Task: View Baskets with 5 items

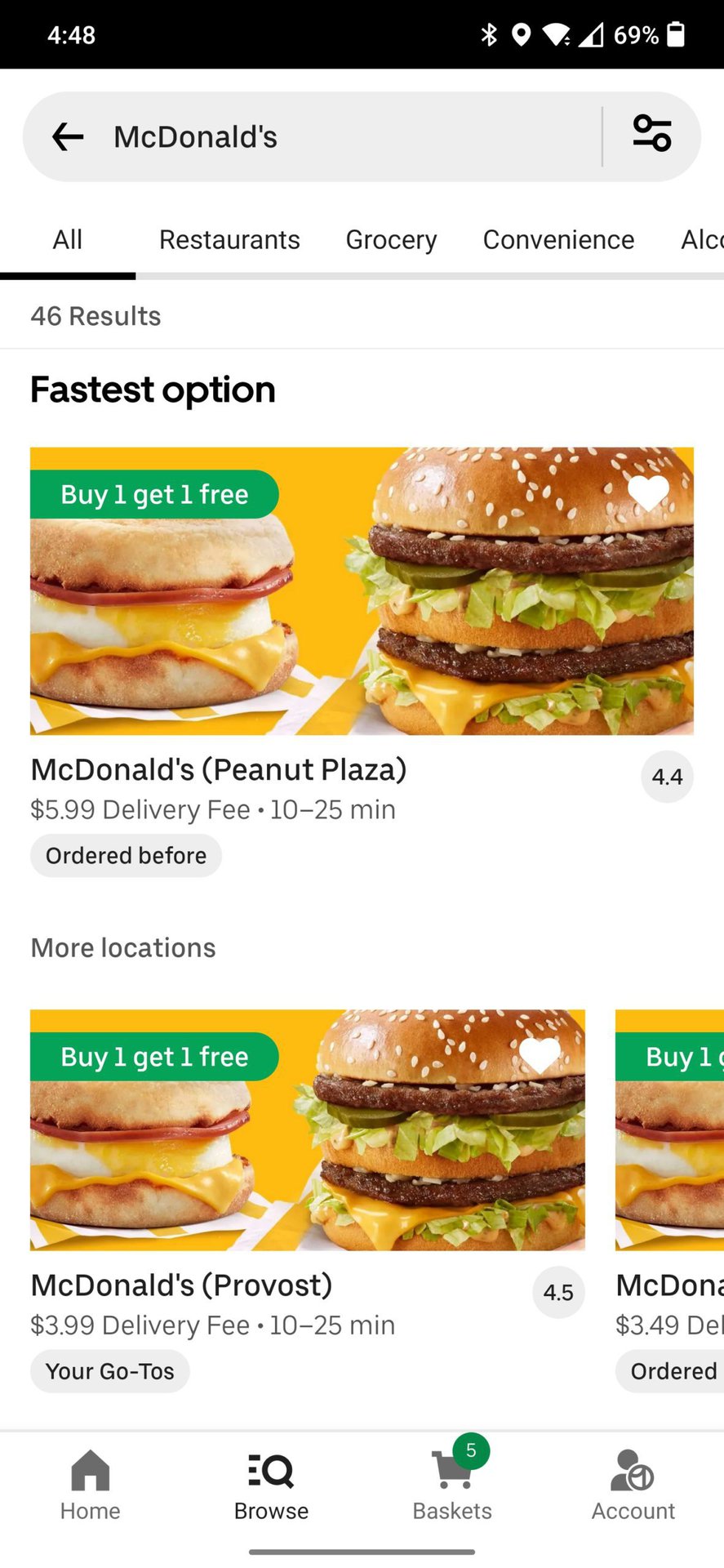Action: (x=452, y=1486)
